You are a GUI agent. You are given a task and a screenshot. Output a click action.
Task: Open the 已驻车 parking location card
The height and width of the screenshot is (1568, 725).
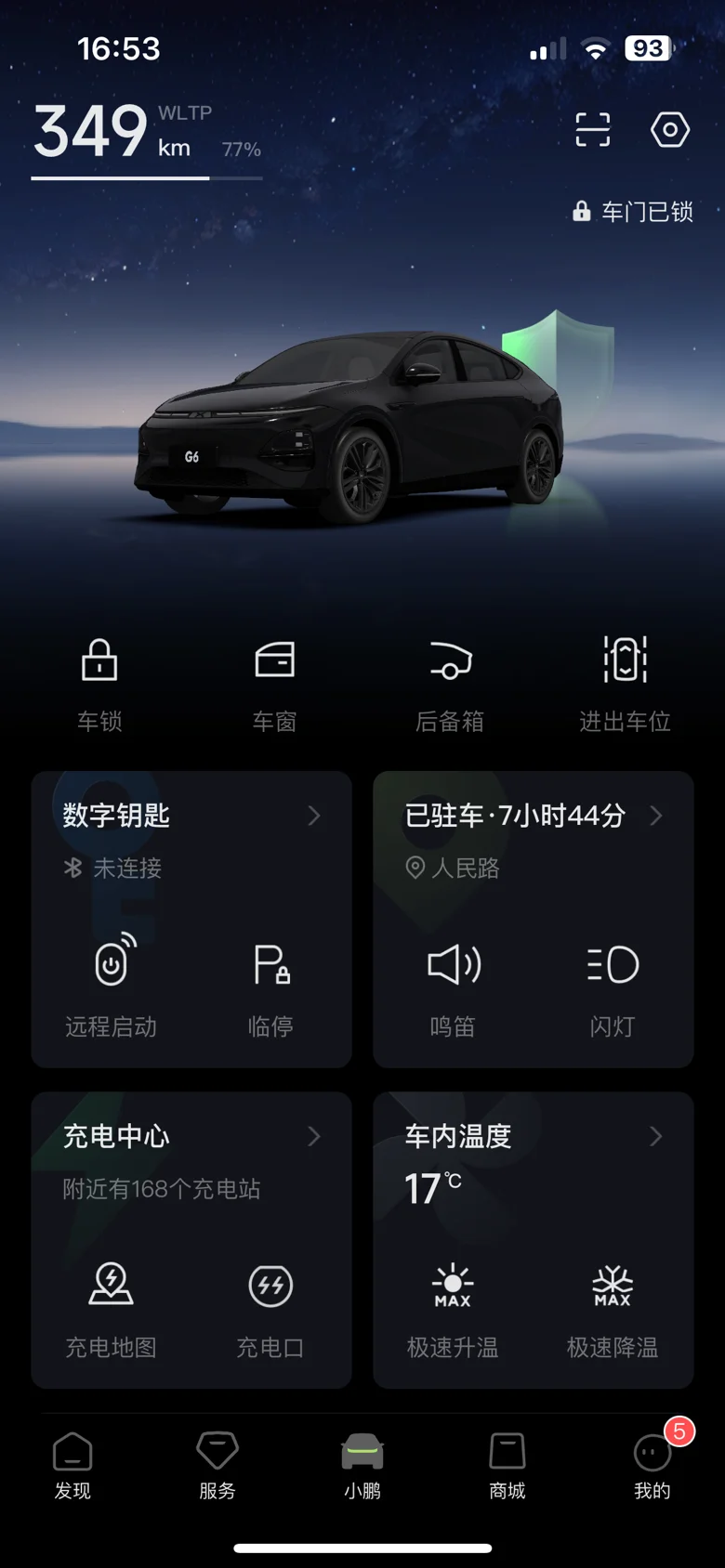534,816
